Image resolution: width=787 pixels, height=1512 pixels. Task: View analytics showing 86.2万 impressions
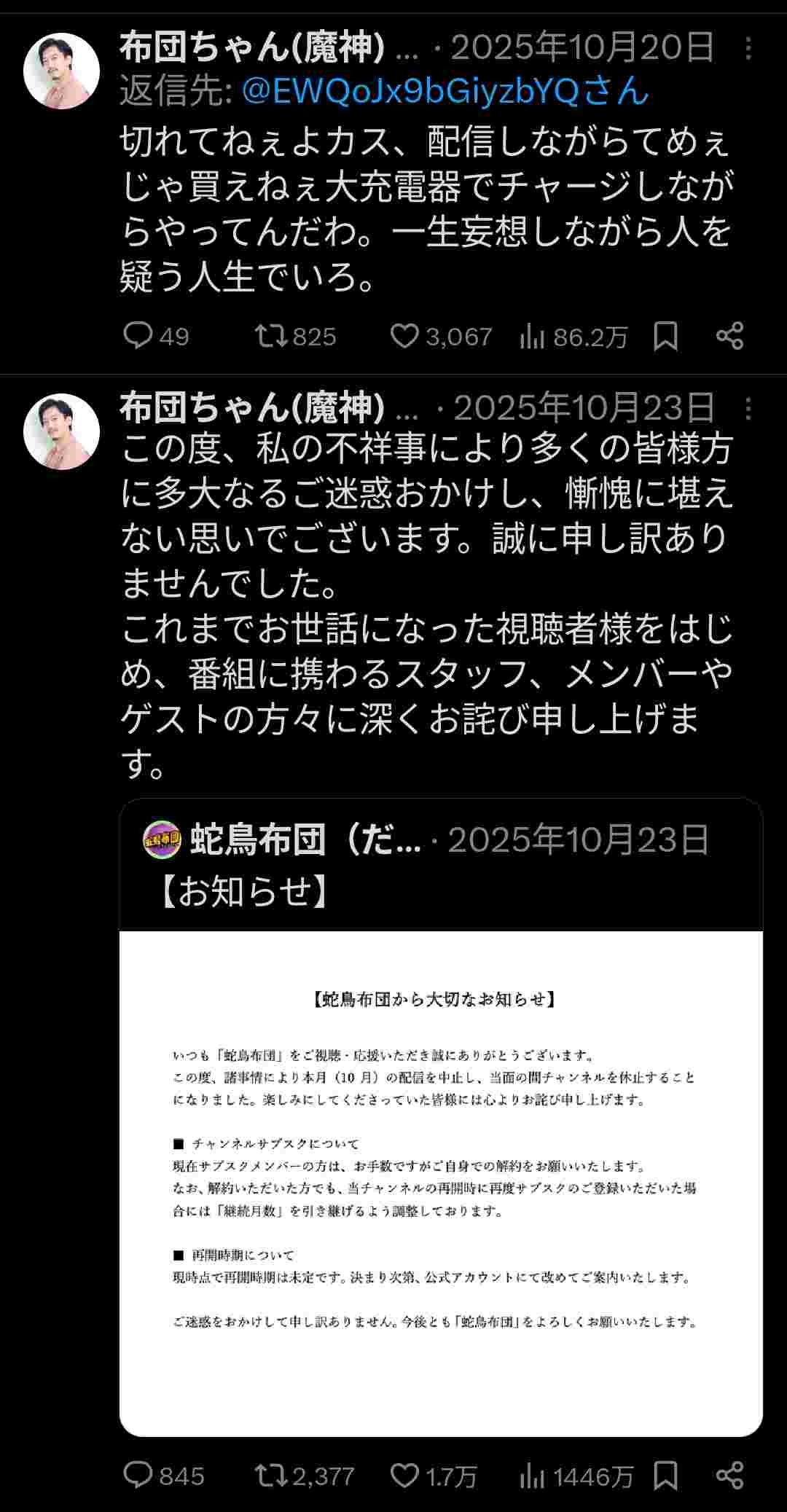click(533, 337)
